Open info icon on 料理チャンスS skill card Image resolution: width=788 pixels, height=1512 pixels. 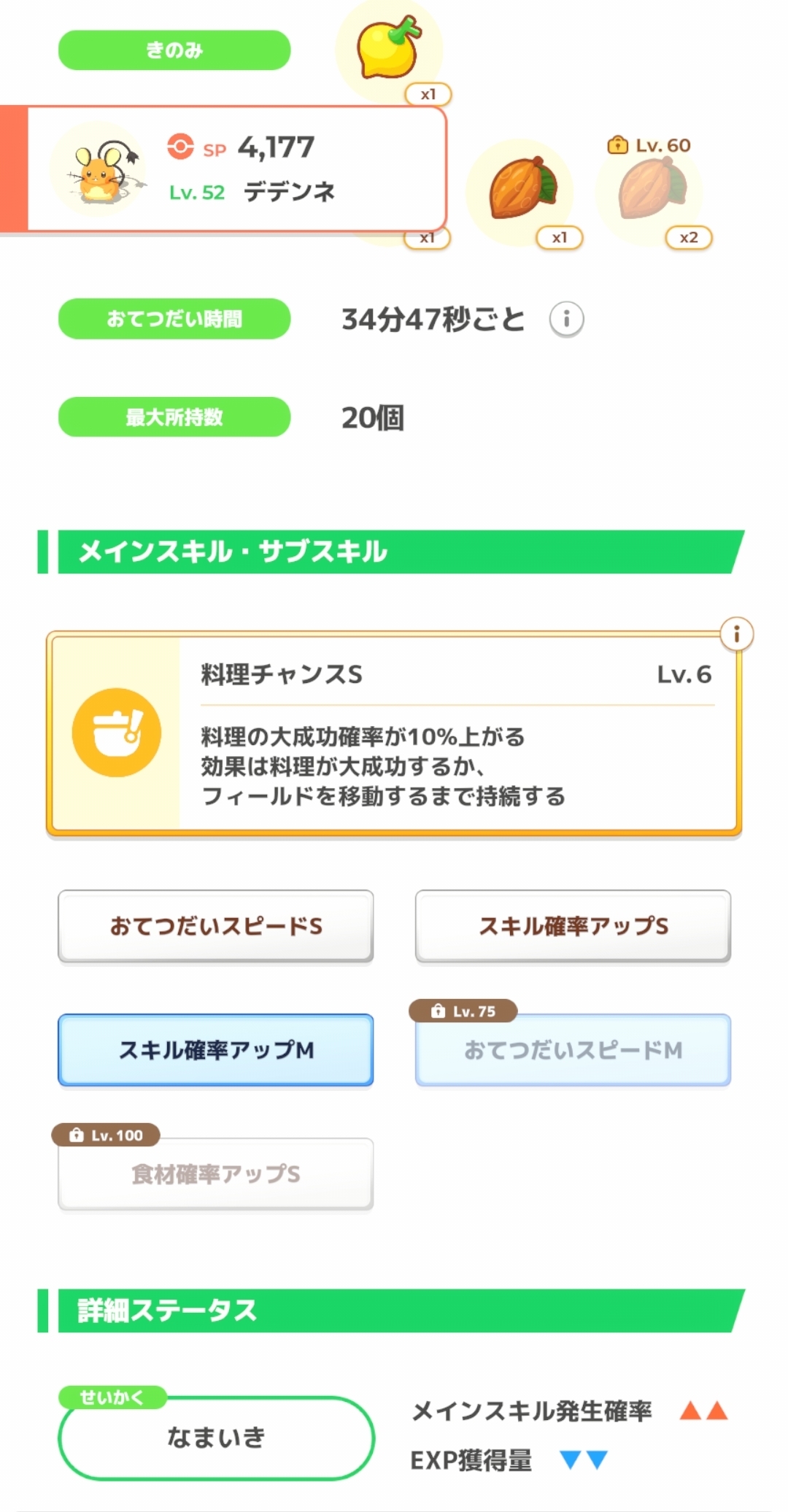coord(736,634)
